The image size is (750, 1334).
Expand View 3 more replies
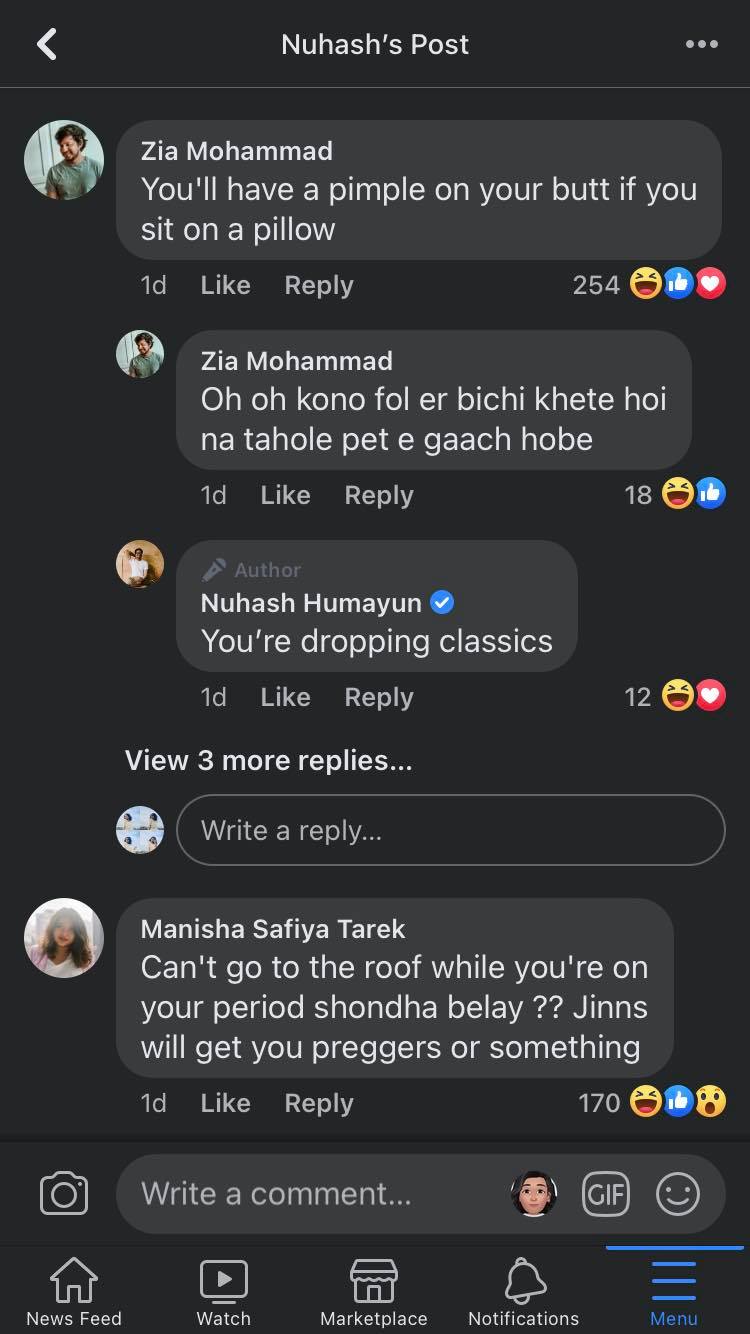pyautogui.click(x=268, y=760)
